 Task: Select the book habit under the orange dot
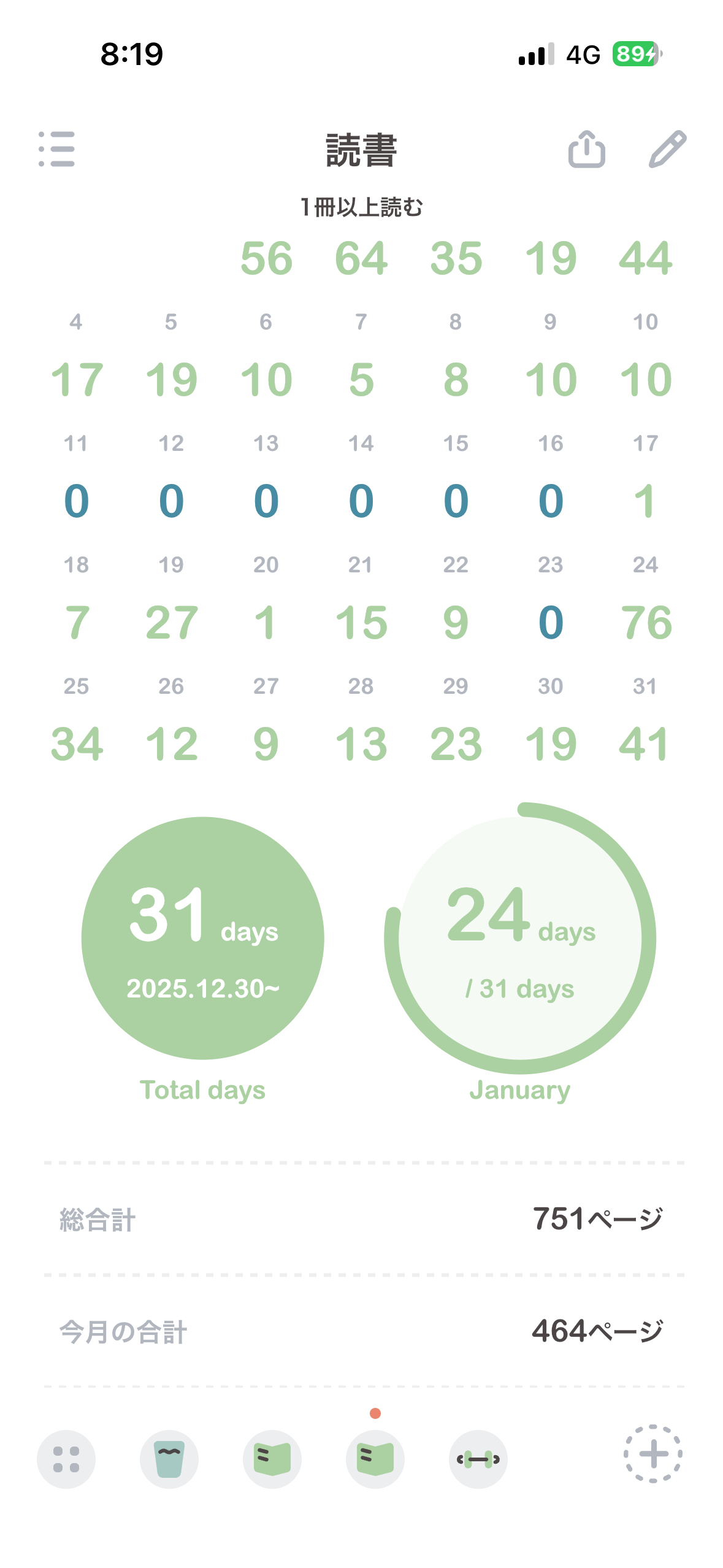(x=375, y=1459)
